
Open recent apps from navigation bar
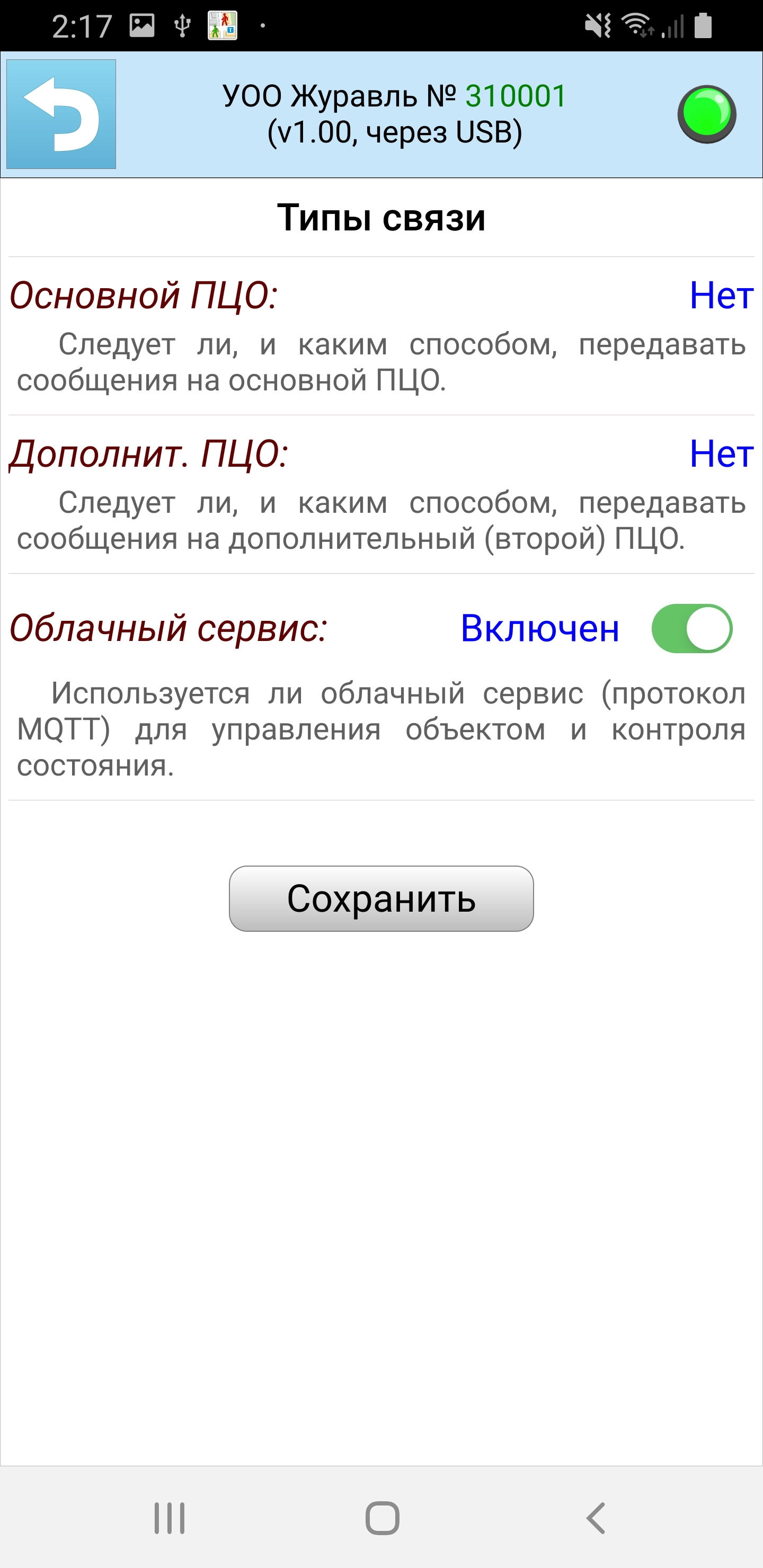169,1518
